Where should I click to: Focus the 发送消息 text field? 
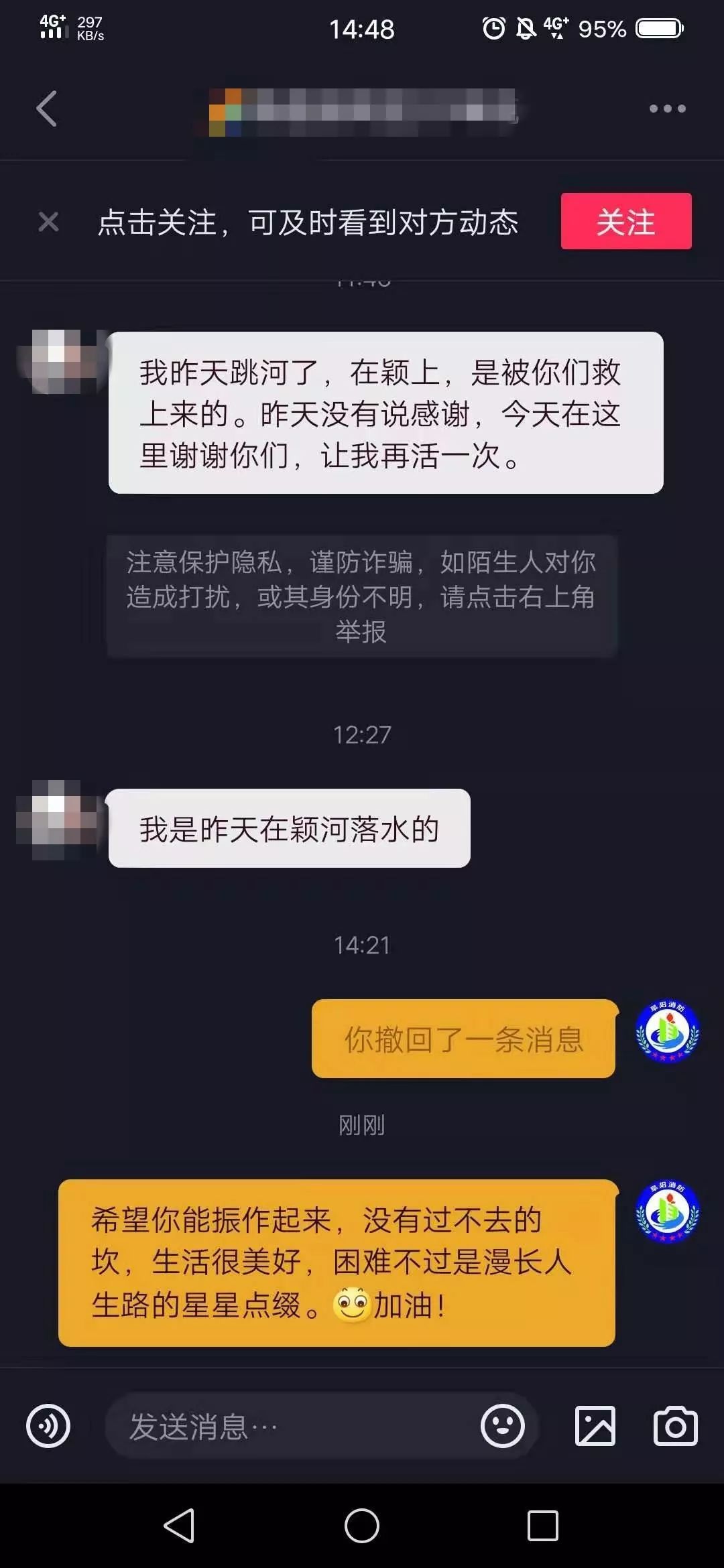(295, 1426)
